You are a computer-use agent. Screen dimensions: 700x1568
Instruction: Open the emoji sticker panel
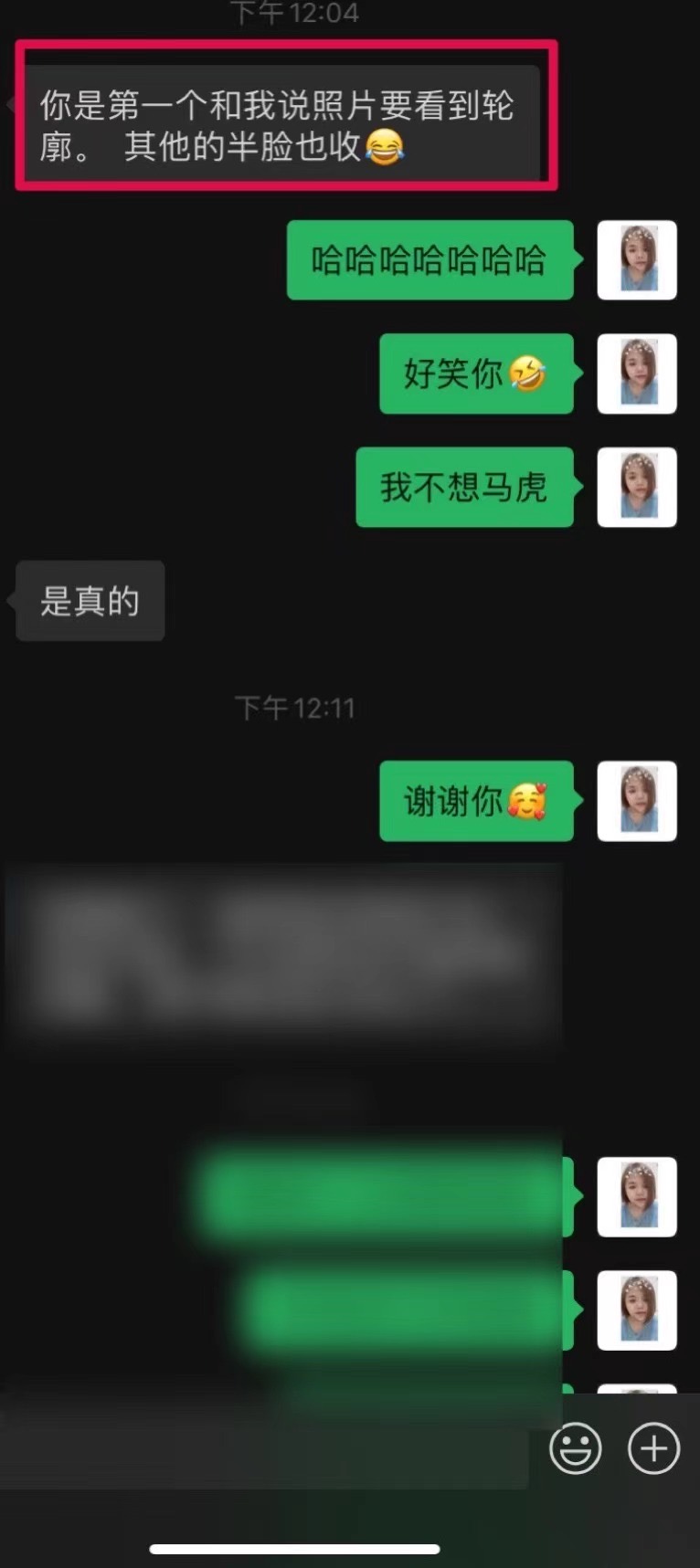575,1448
